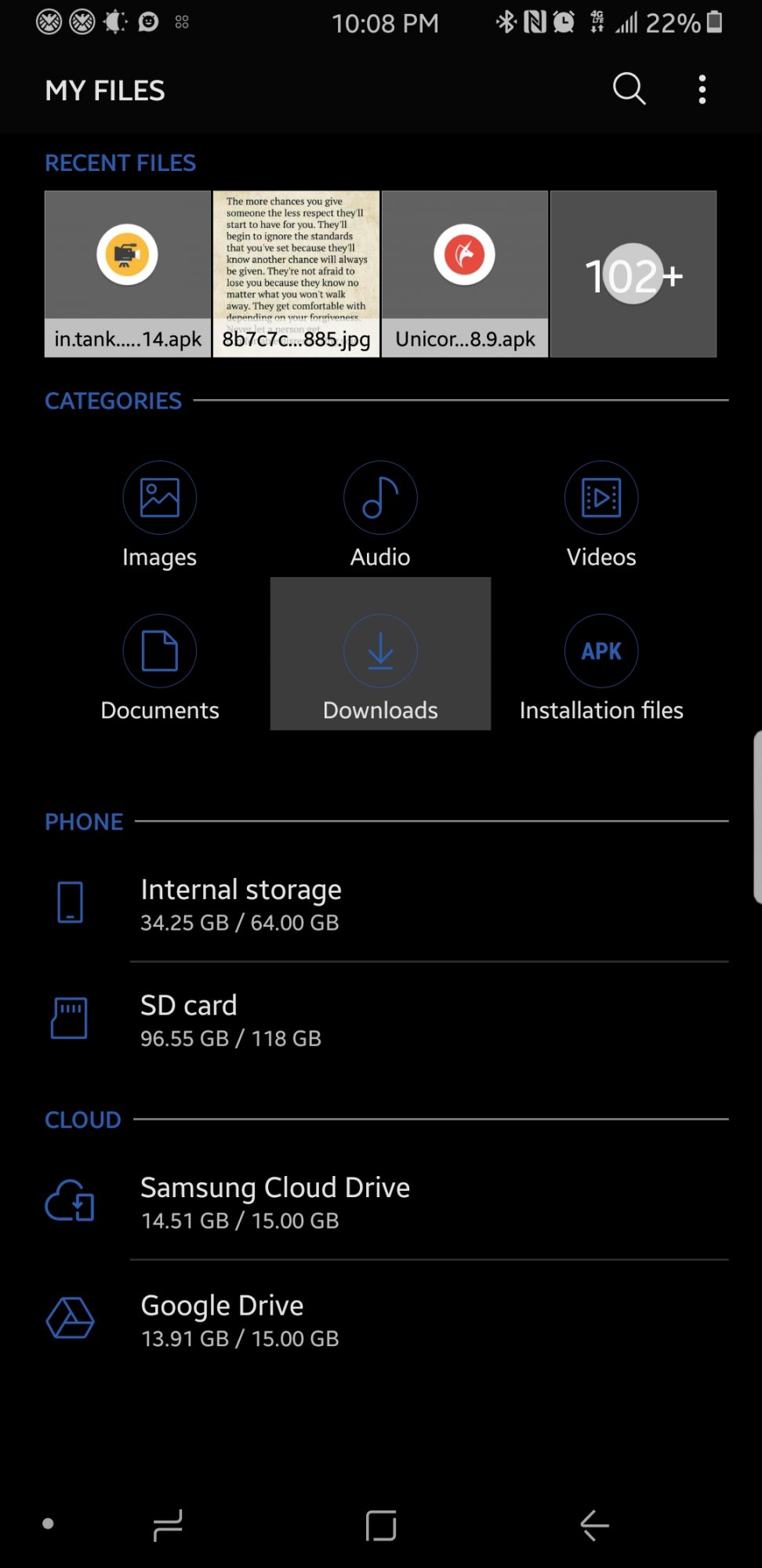
Task: Open the three-dot overflow menu
Action: pos(702,89)
